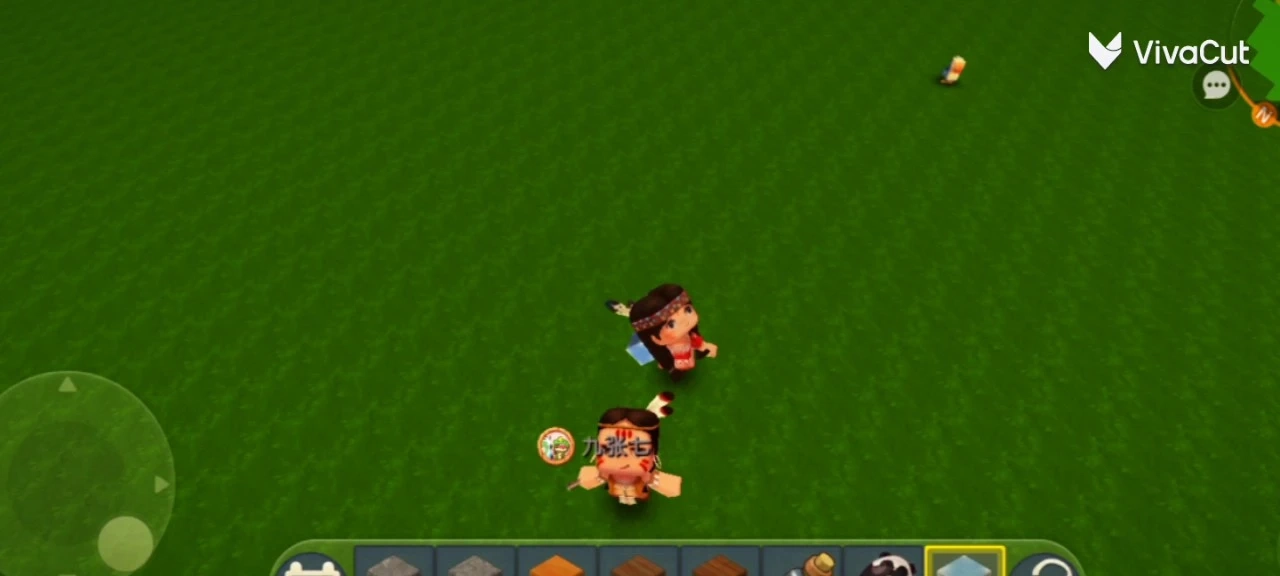Tap the compass in the top corner
Image resolution: width=1280 pixels, height=576 pixels.
point(1264,115)
